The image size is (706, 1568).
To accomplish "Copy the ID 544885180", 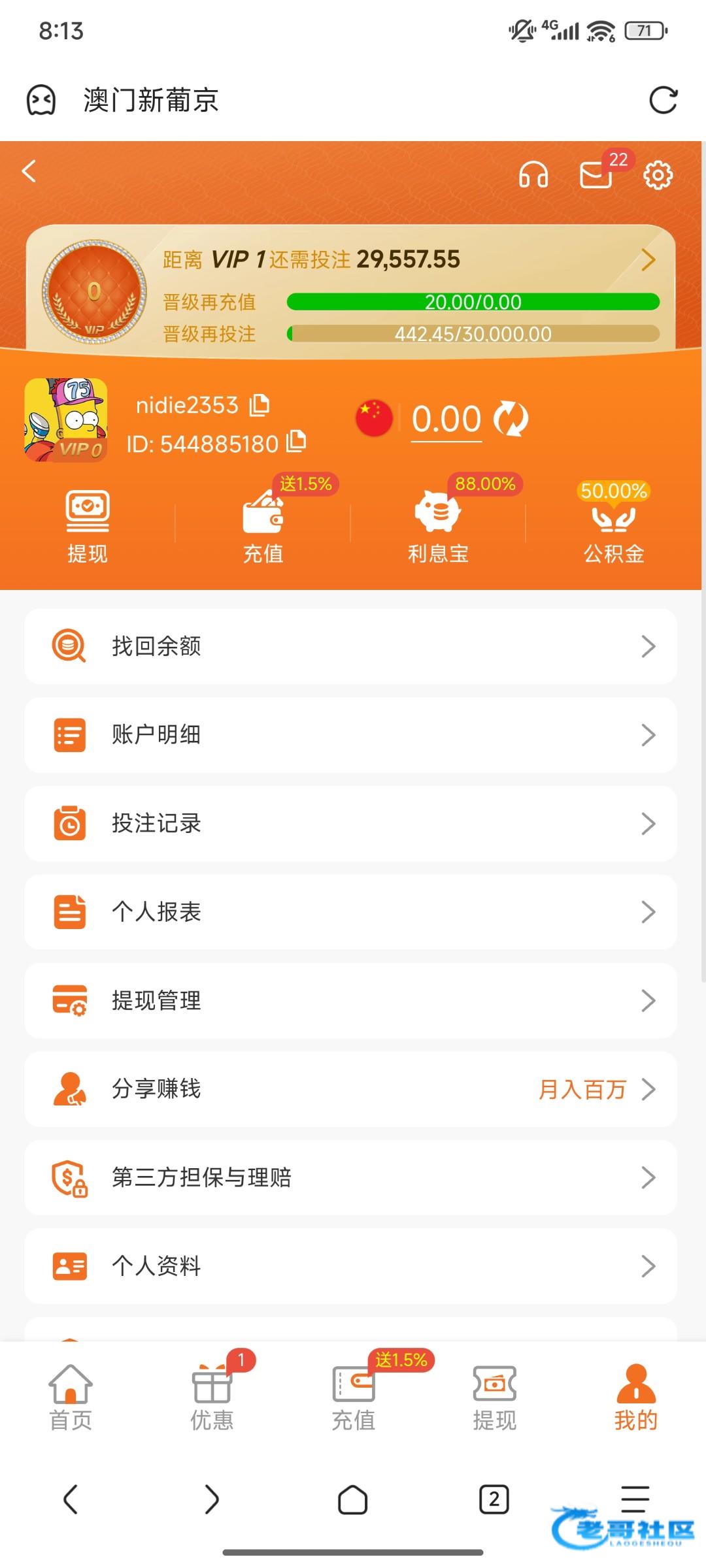I will point(297,442).
